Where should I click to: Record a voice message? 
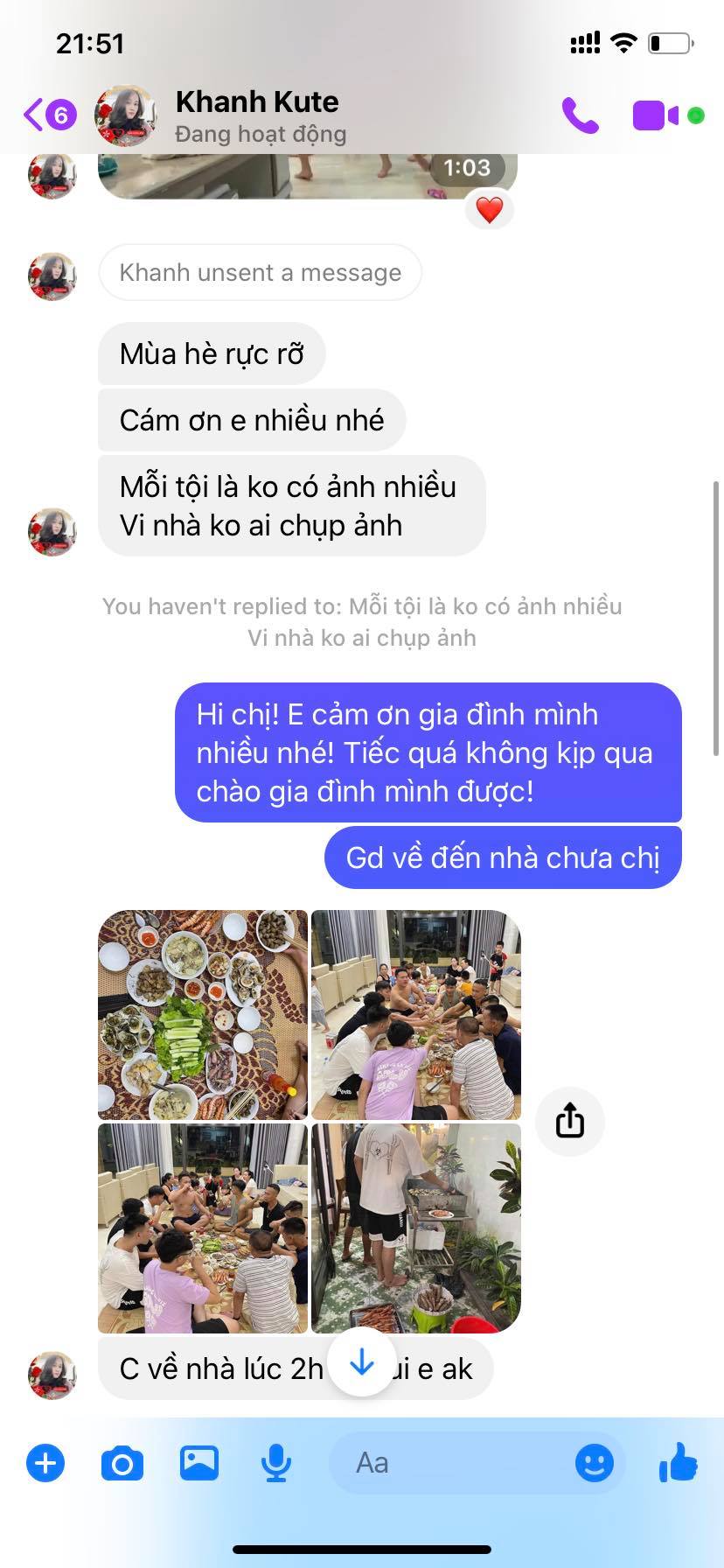click(x=276, y=1463)
